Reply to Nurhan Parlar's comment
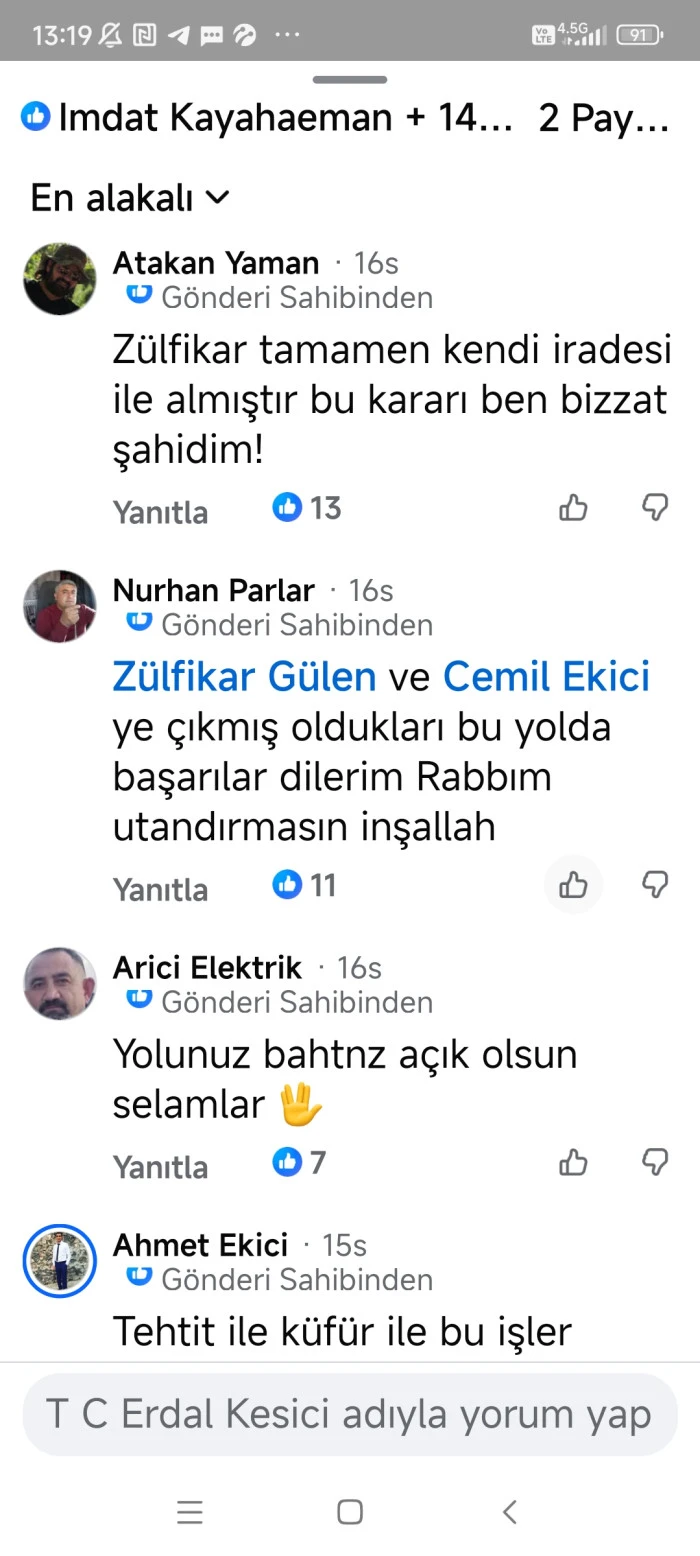 click(x=160, y=889)
